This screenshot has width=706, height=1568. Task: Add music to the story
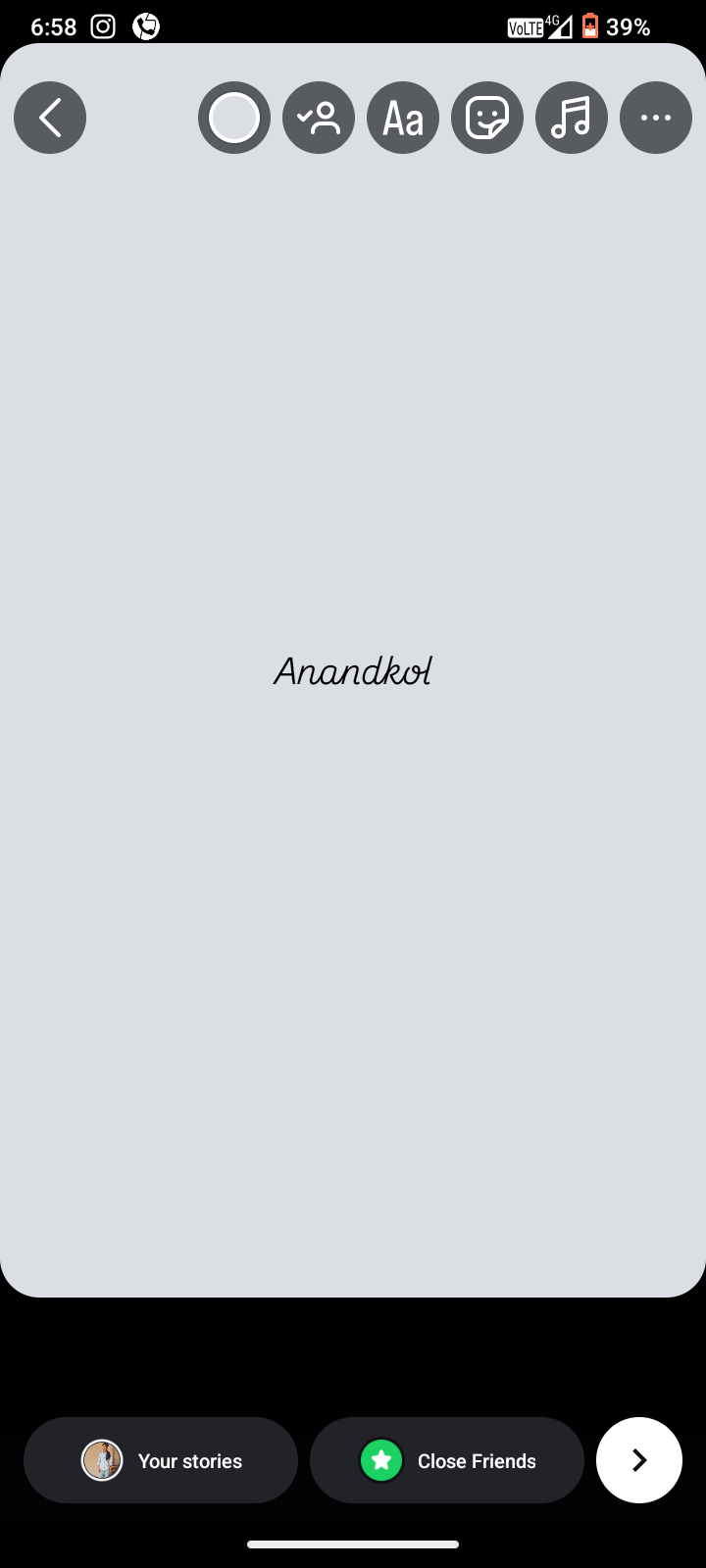572,118
